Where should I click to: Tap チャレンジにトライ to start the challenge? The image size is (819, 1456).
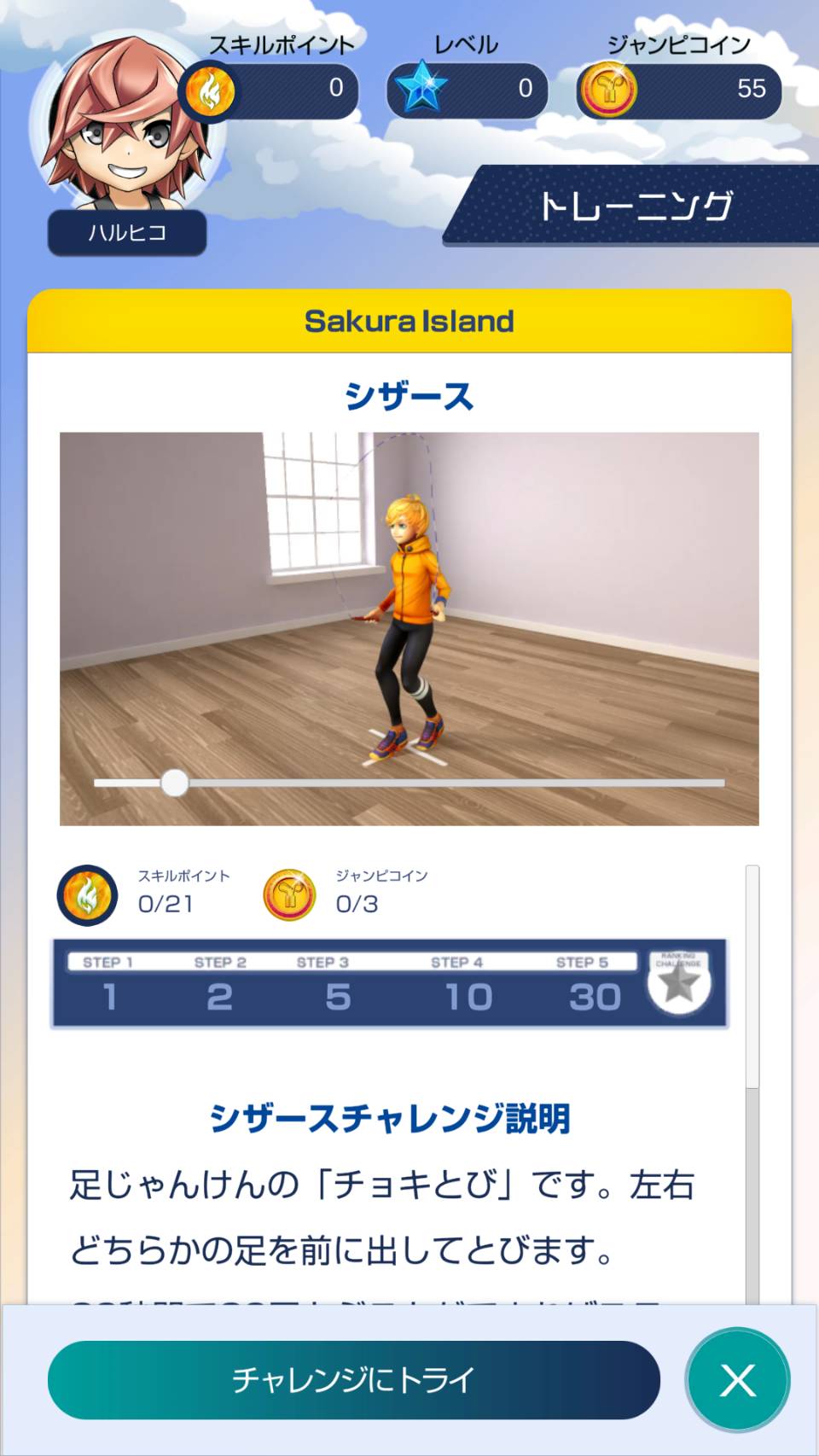pos(354,1380)
